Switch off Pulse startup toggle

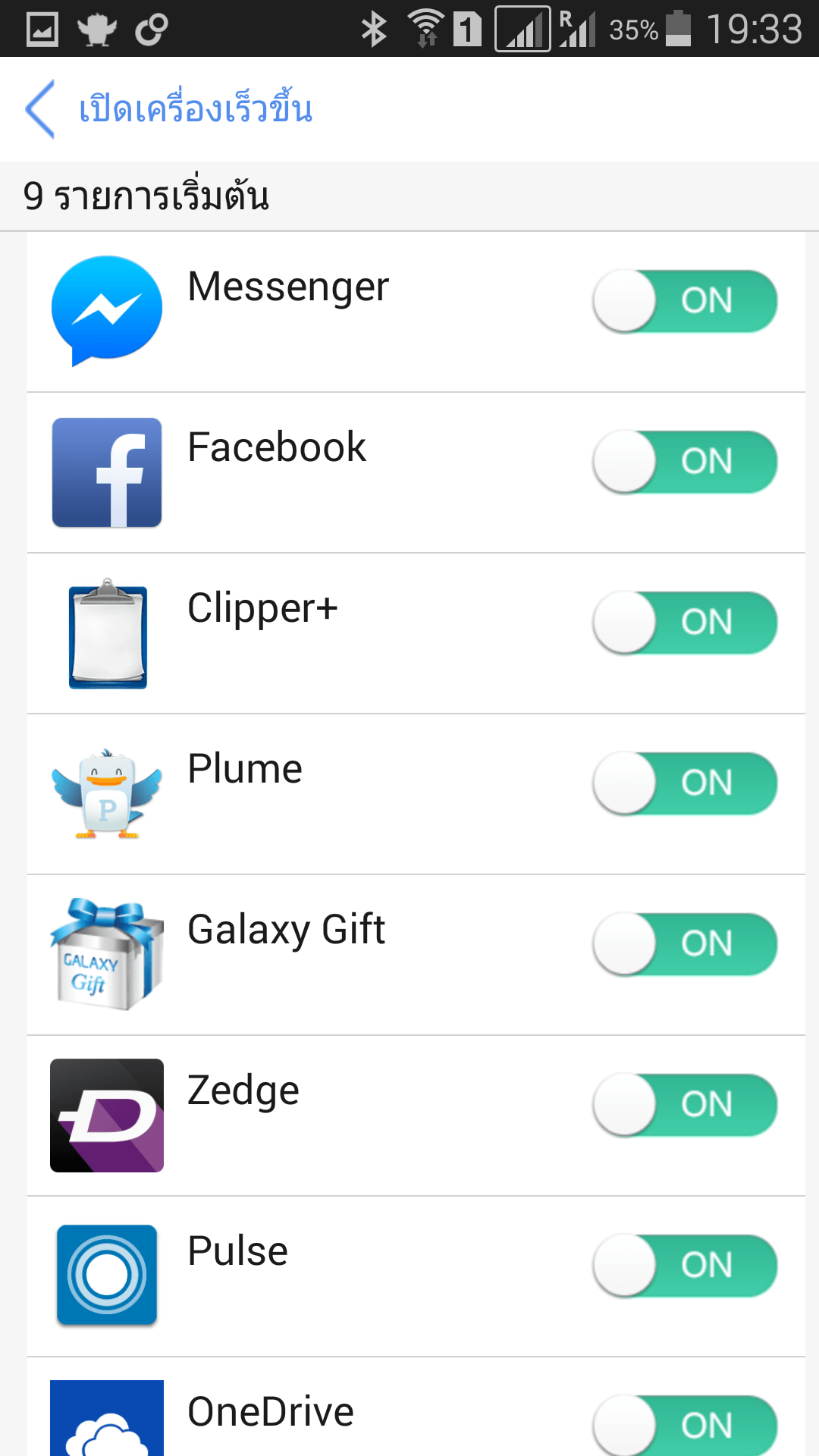(x=685, y=1266)
